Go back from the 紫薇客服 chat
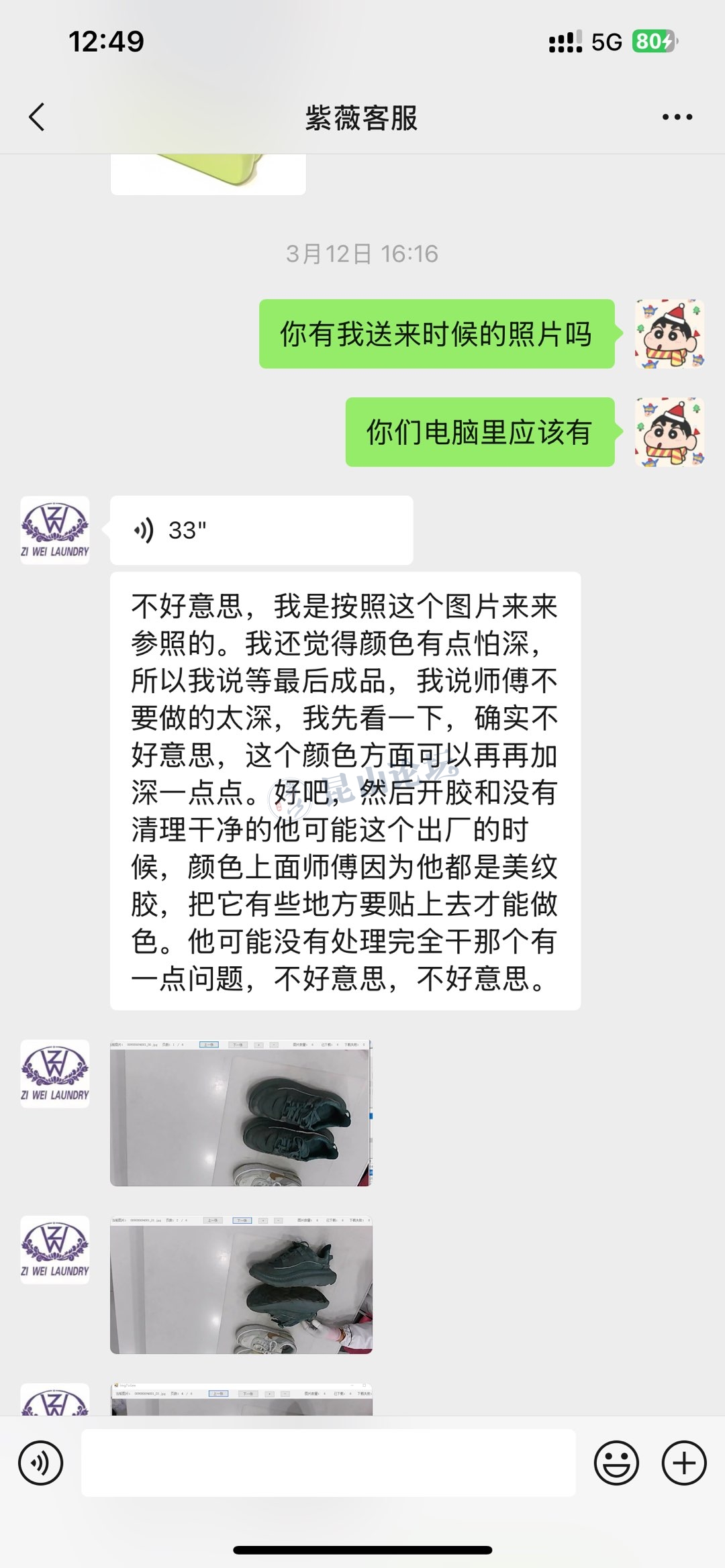Screen dimensions: 725x1568 (38, 117)
